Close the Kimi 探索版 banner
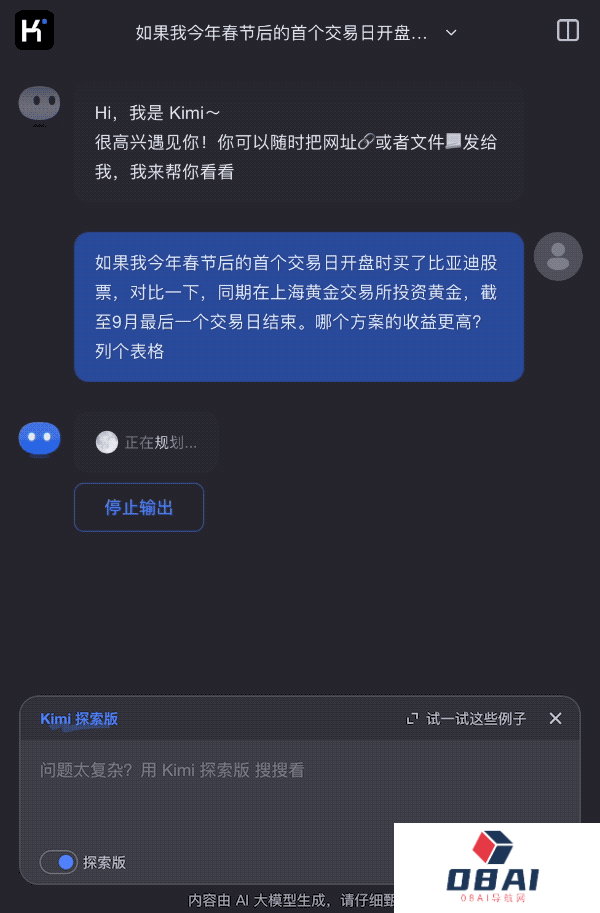 [556, 719]
